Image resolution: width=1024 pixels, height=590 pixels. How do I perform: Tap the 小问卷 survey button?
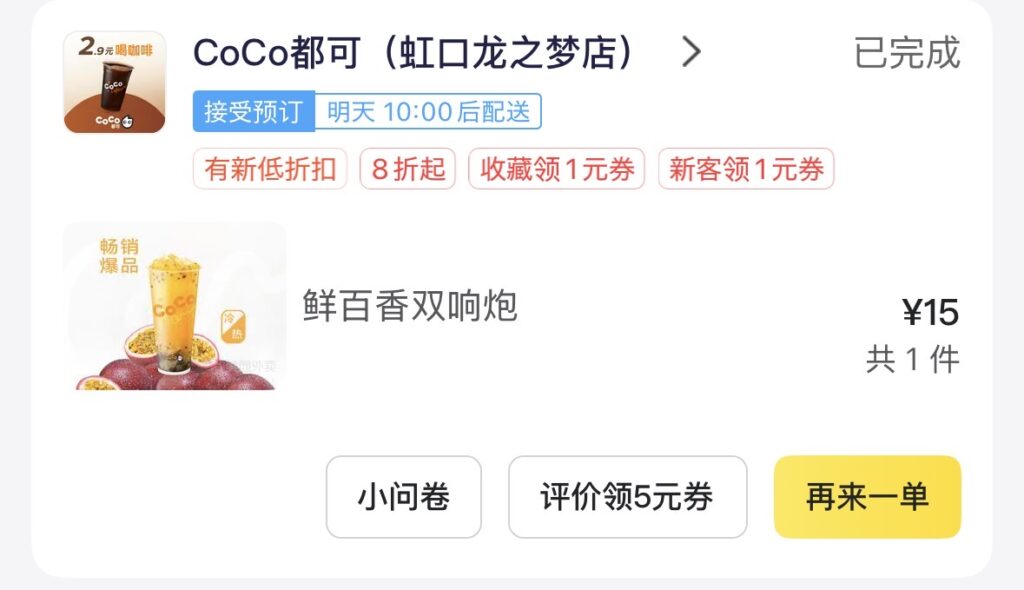point(403,497)
